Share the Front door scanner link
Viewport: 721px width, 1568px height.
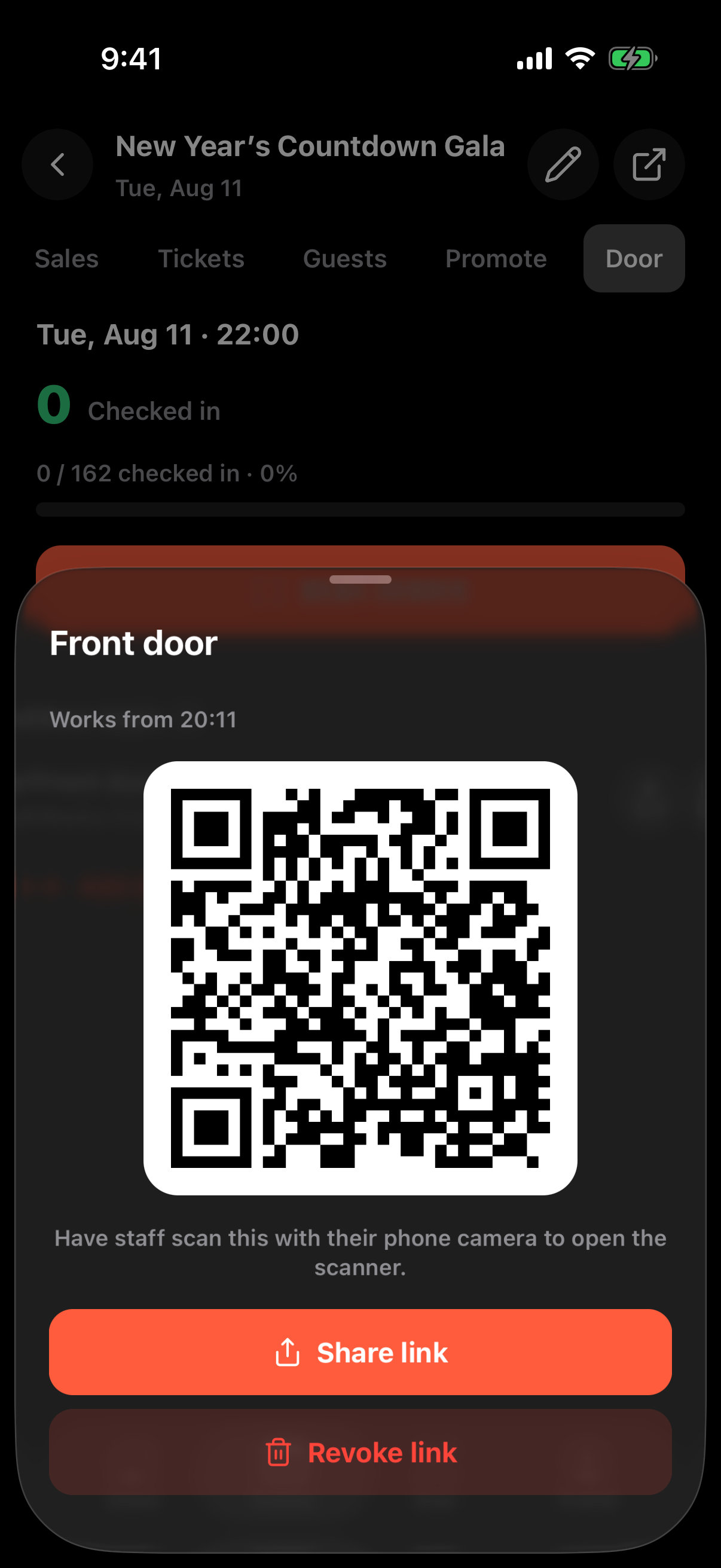point(360,1352)
